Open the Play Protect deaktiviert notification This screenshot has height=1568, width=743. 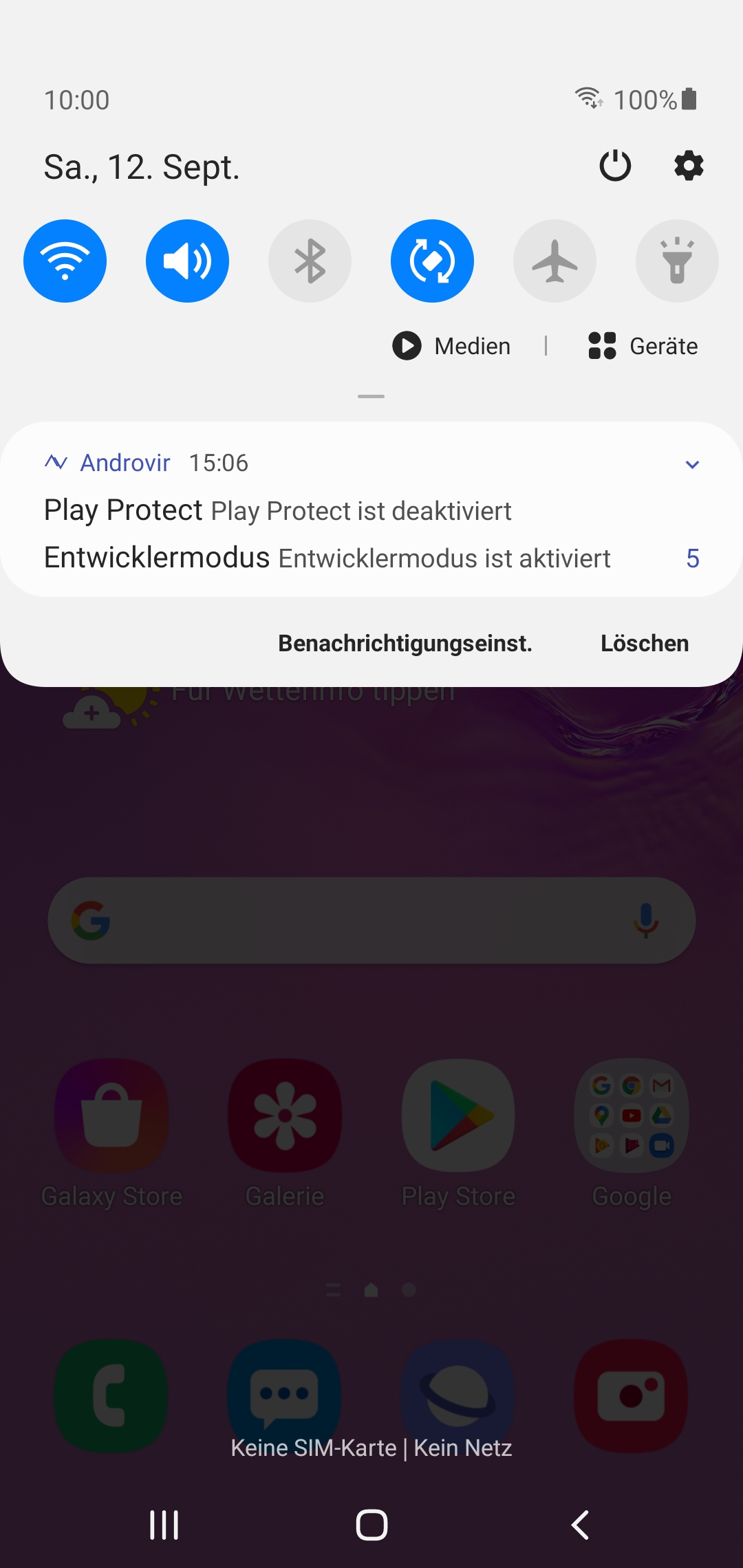pos(277,511)
